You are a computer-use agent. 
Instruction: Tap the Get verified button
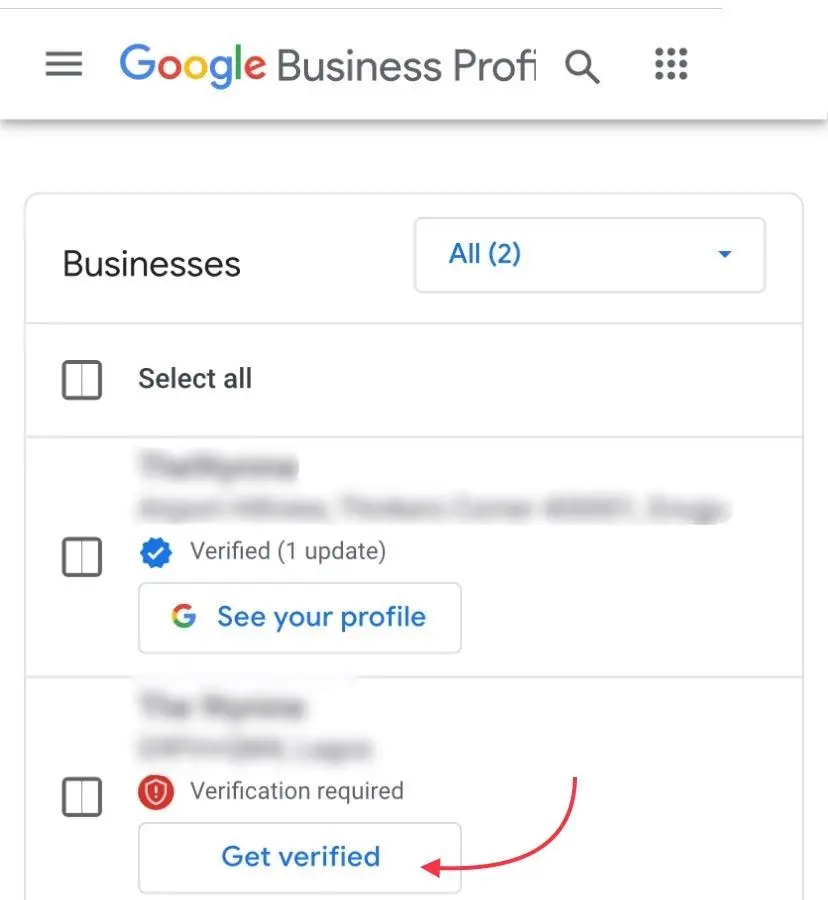(x=300, y=857)
